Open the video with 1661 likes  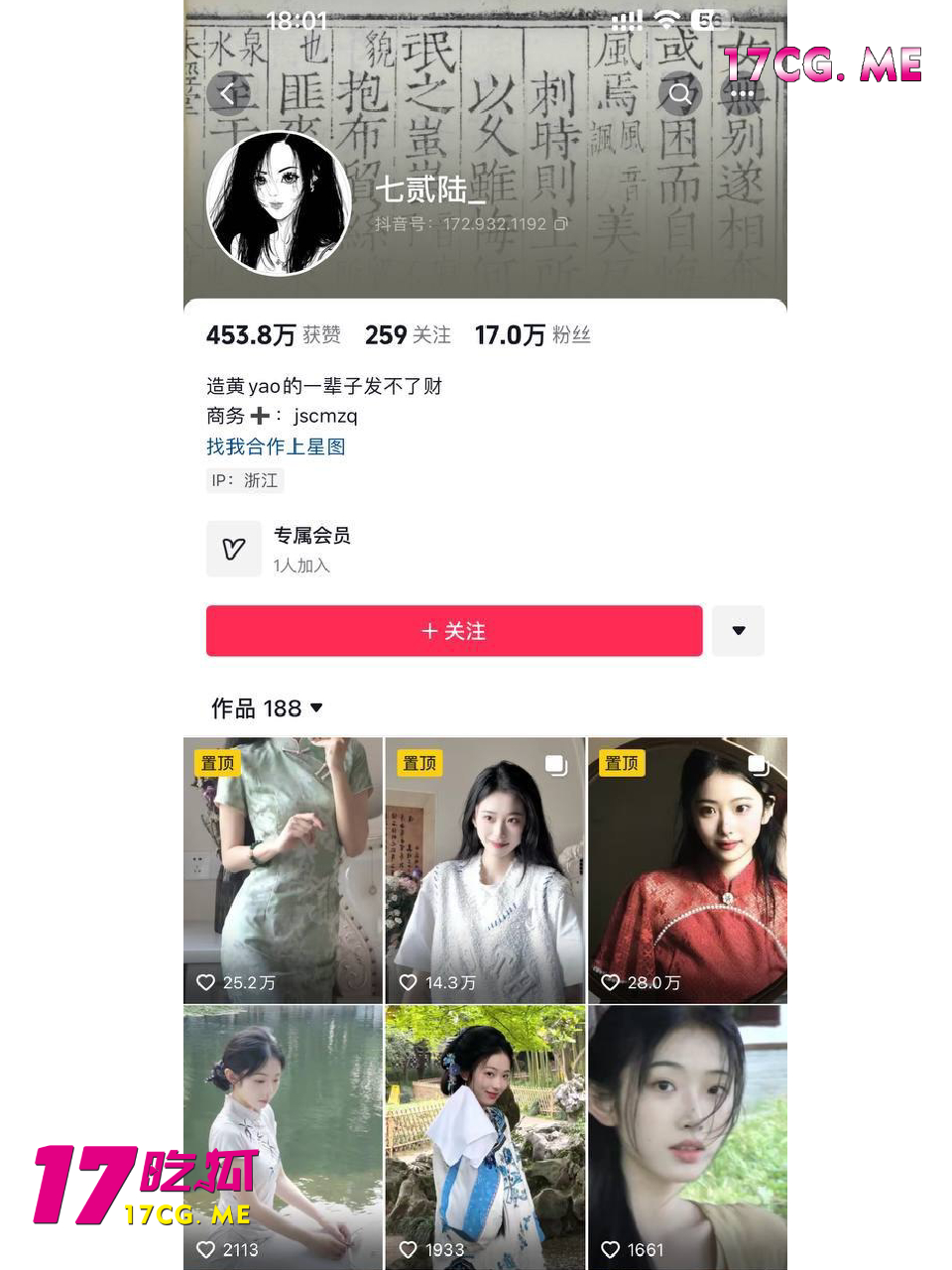point(687,1136)
